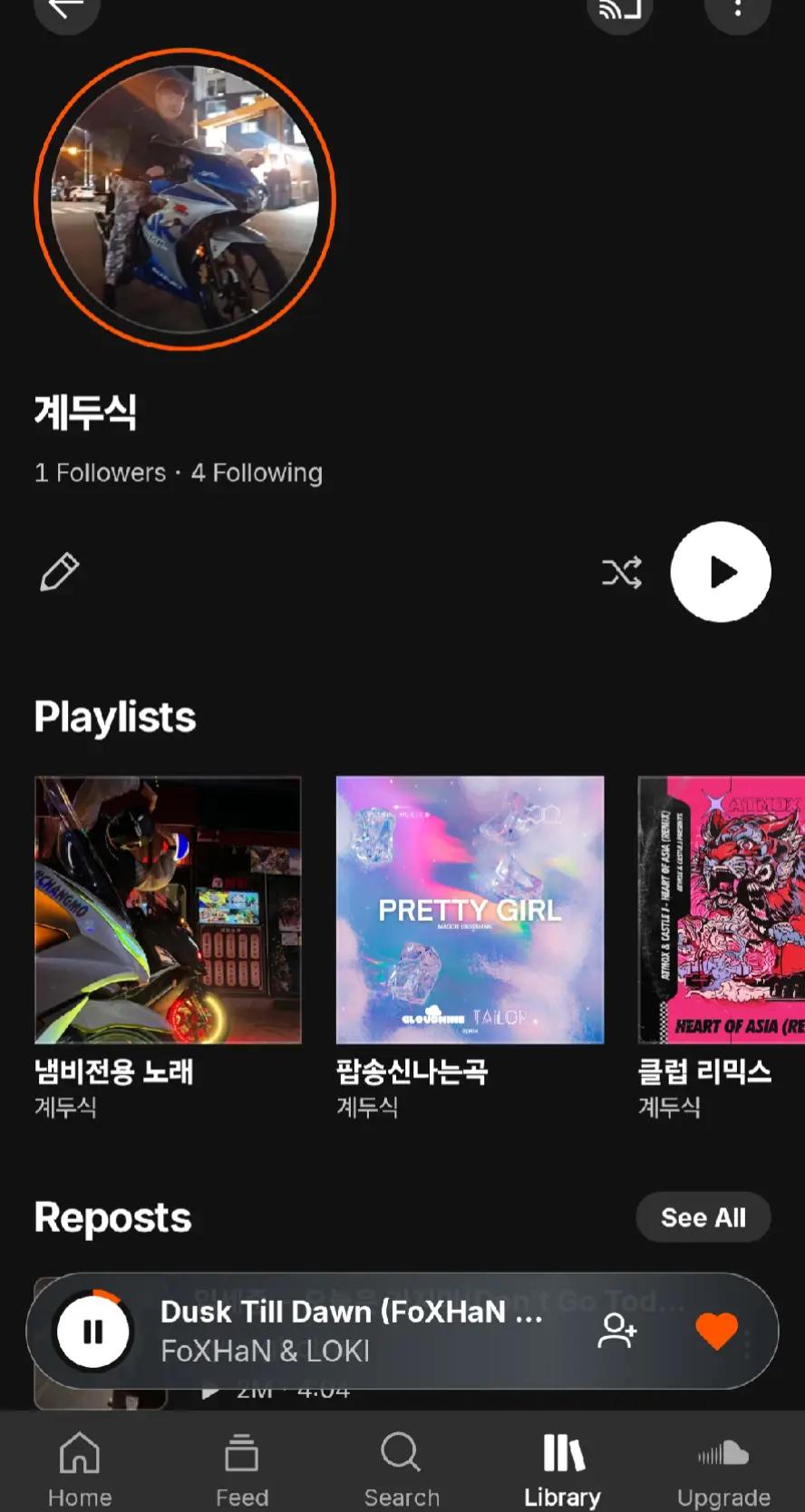Shuffle the profile's tracks

(622, 572)
